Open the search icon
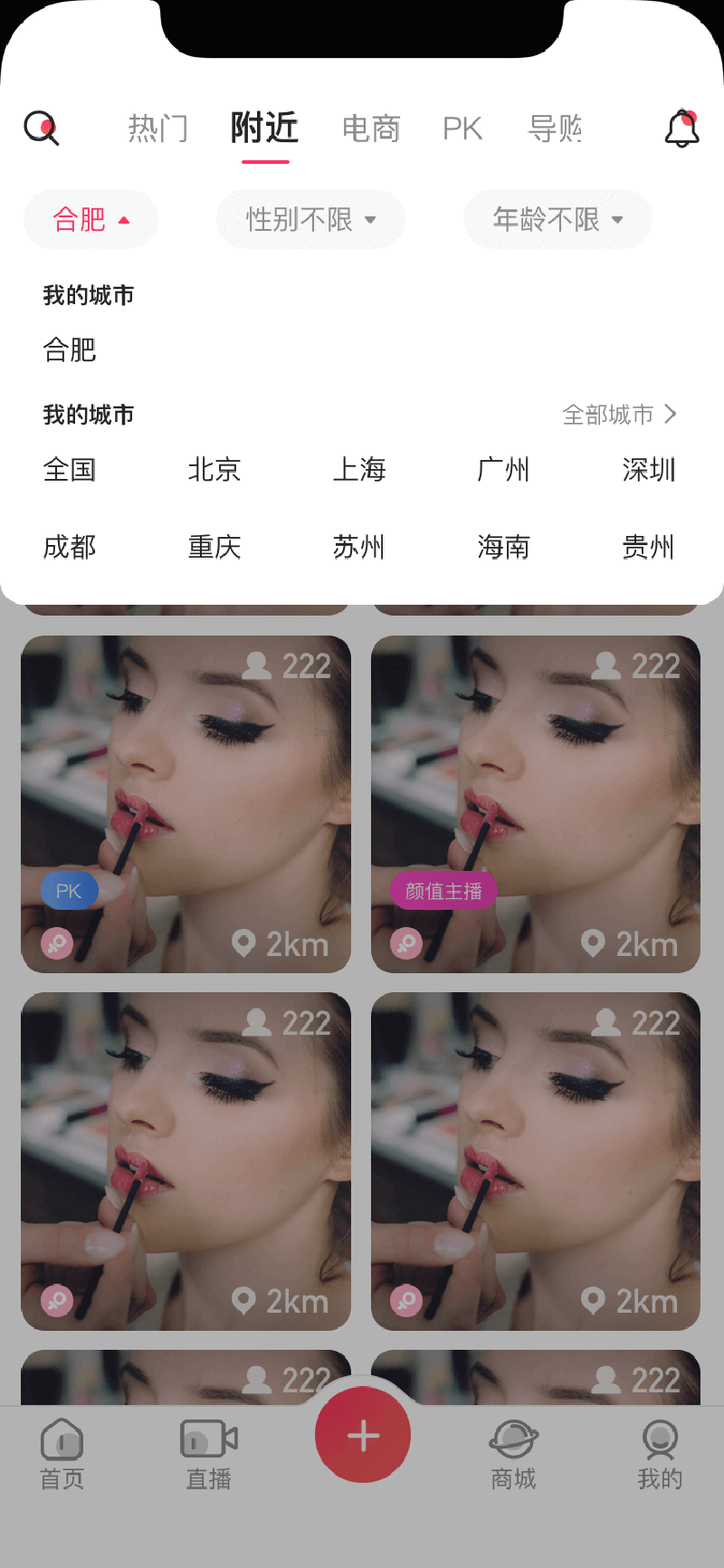 pos(41,129)
